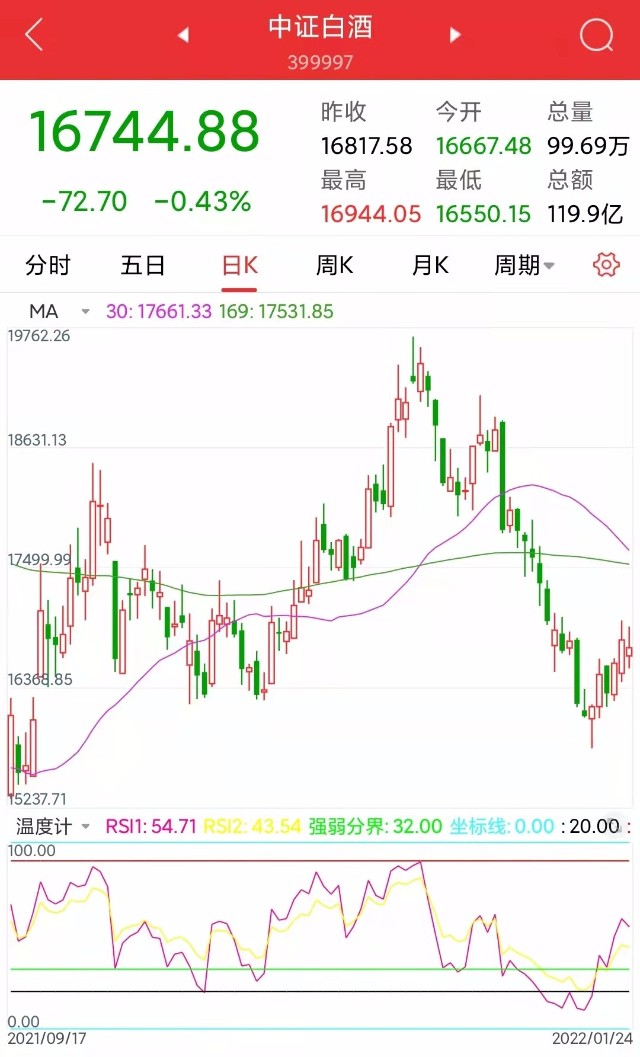Viewport: 640px width, 1057px height.
Task: Switch to the 分时 chart tab
Action: click(x=48, y=265)
